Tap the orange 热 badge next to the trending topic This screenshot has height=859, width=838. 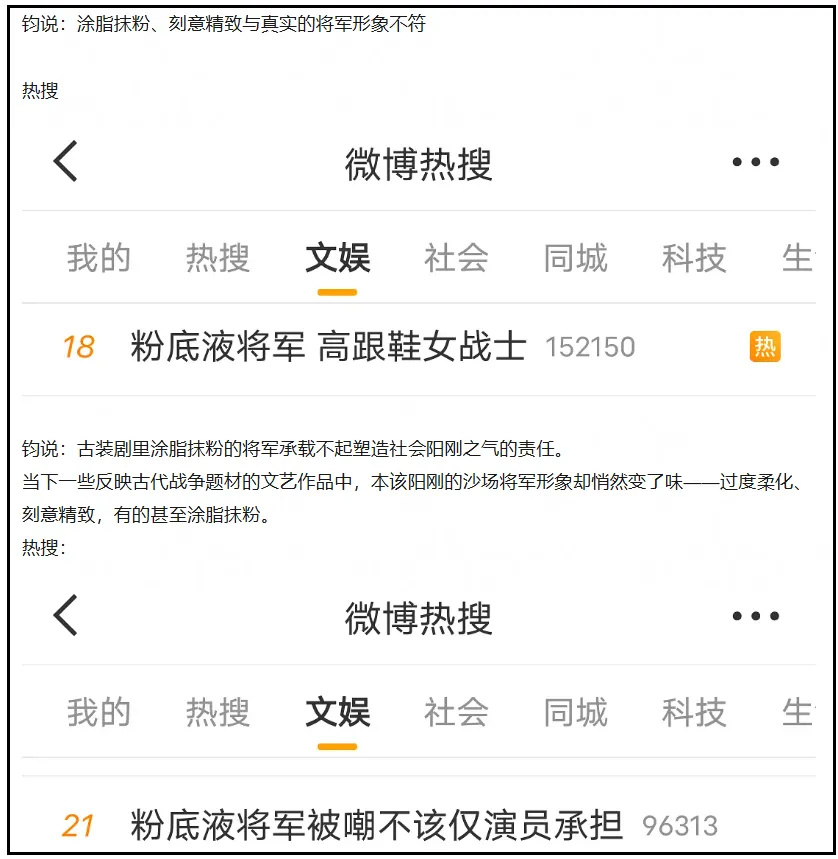click(x=765, y=347)
